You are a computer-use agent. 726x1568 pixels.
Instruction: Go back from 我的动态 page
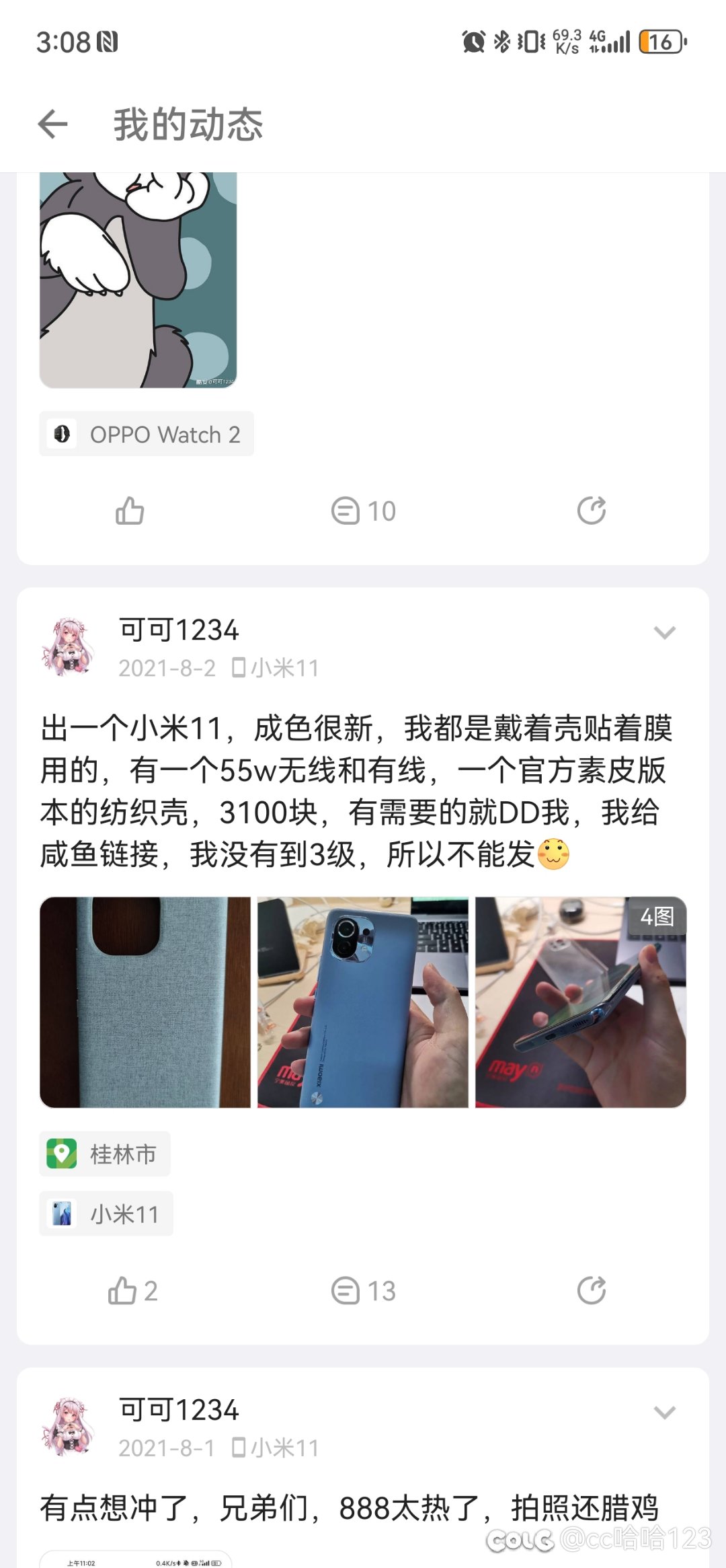click(x=53, y=124)
